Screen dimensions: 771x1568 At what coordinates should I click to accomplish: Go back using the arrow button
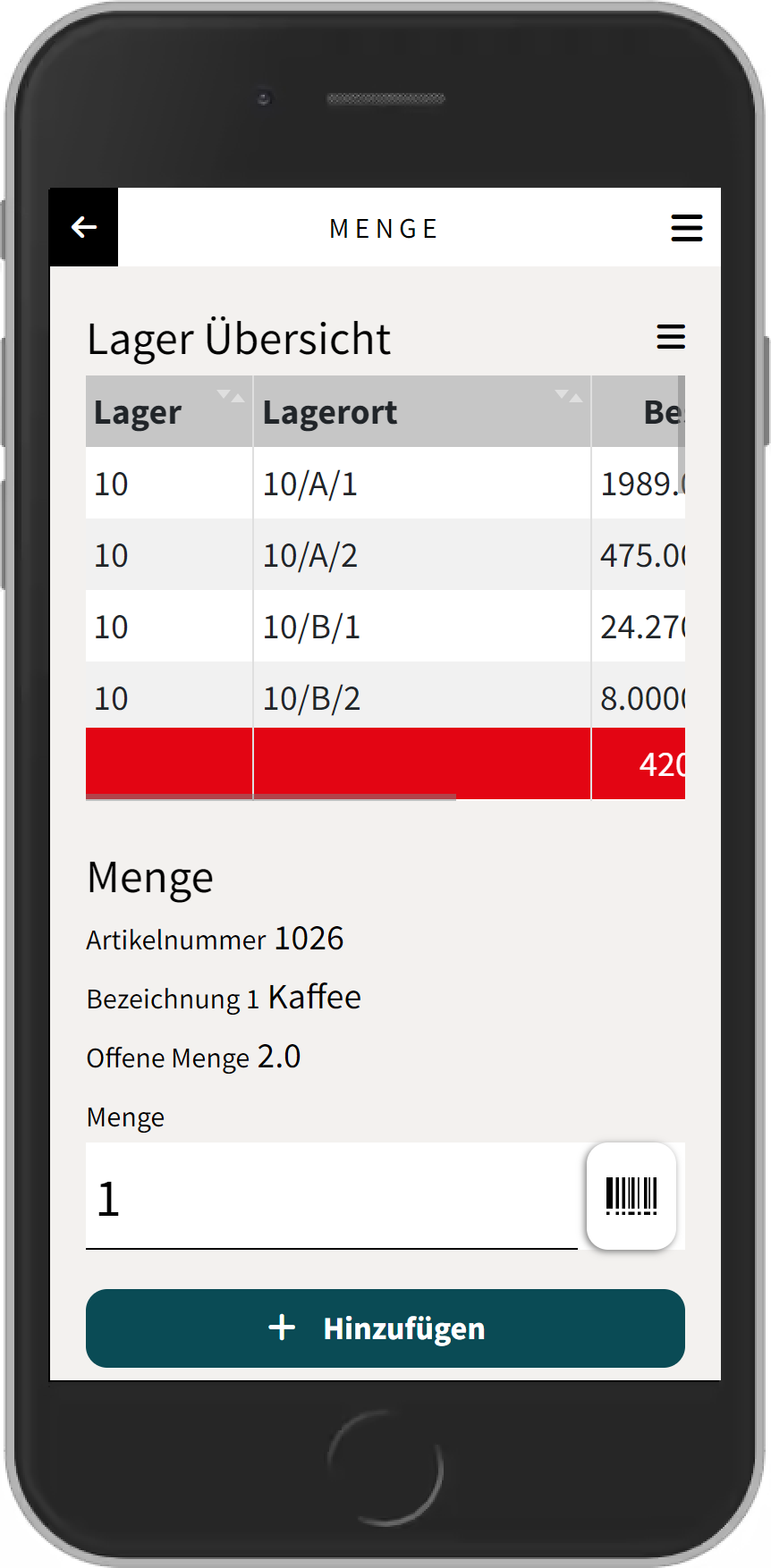[x=84, y=227]
